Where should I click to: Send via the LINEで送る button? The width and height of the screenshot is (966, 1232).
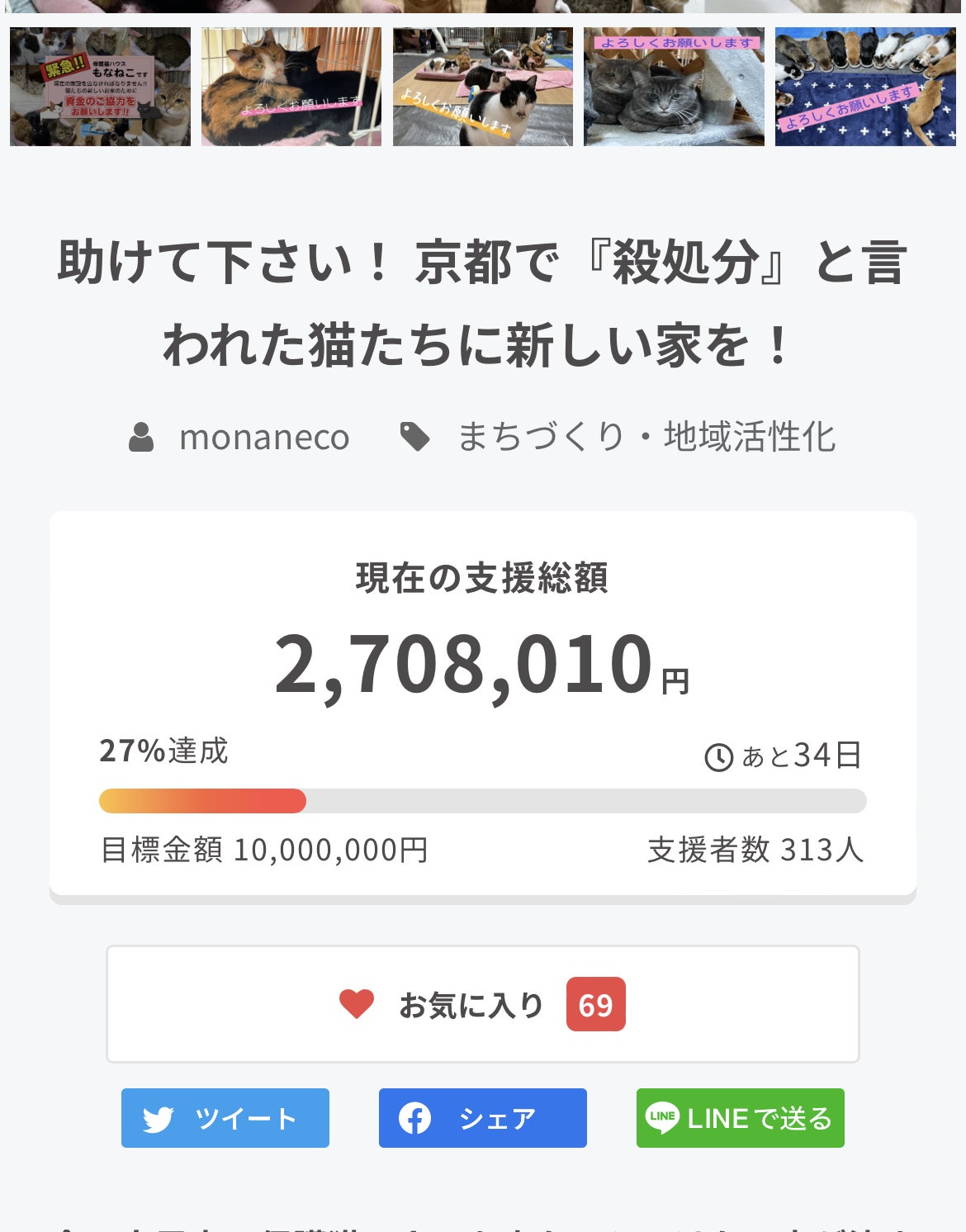[x=740, y=1118]
